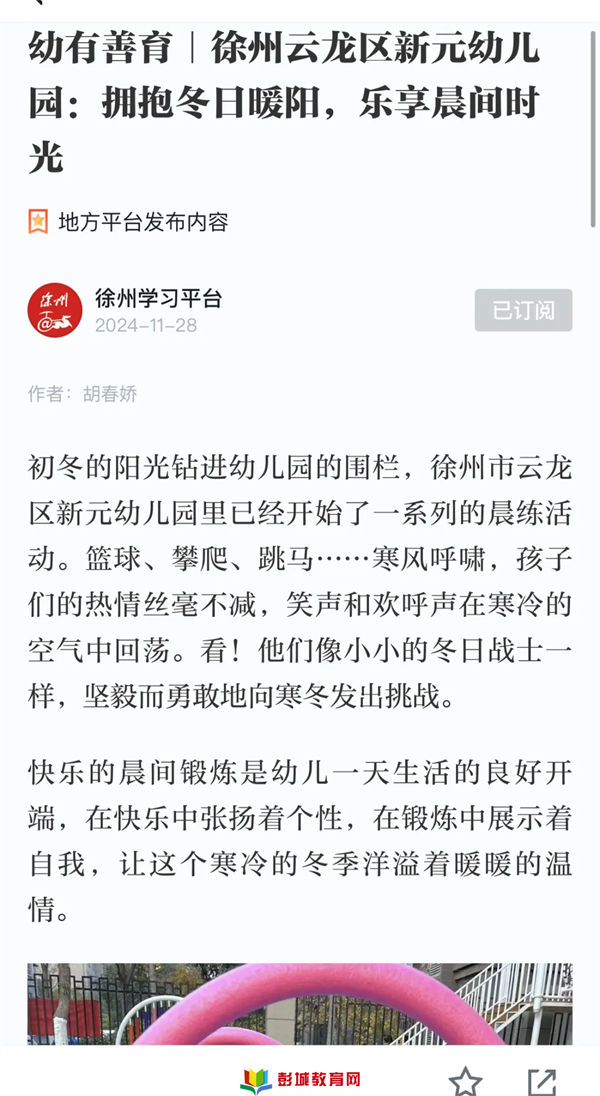Screen dimensions: 600x1096
Task: Tap the 已订阅 subscription button
Action: point(523,310)
